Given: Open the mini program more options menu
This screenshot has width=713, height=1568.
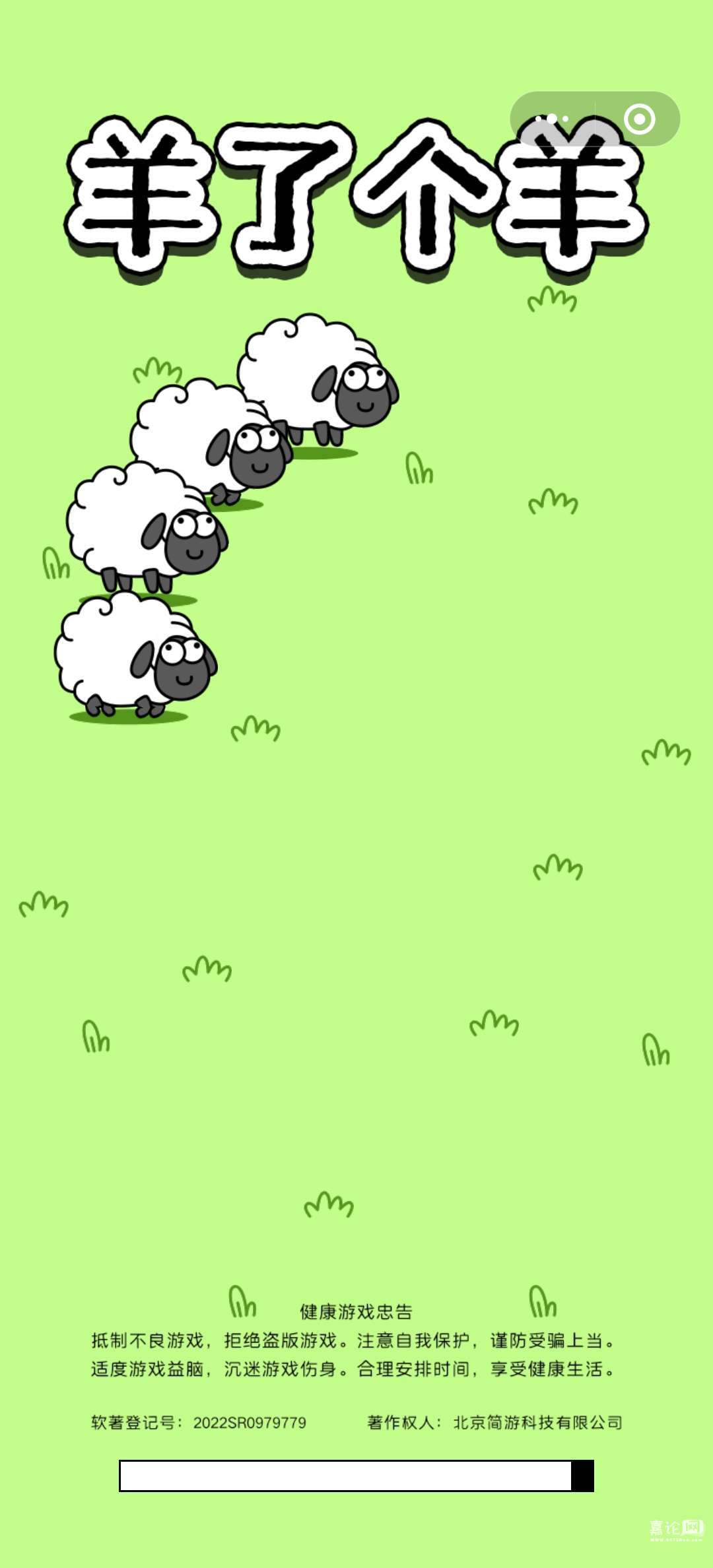Looking at the screenshot, I should click(552, 119).
